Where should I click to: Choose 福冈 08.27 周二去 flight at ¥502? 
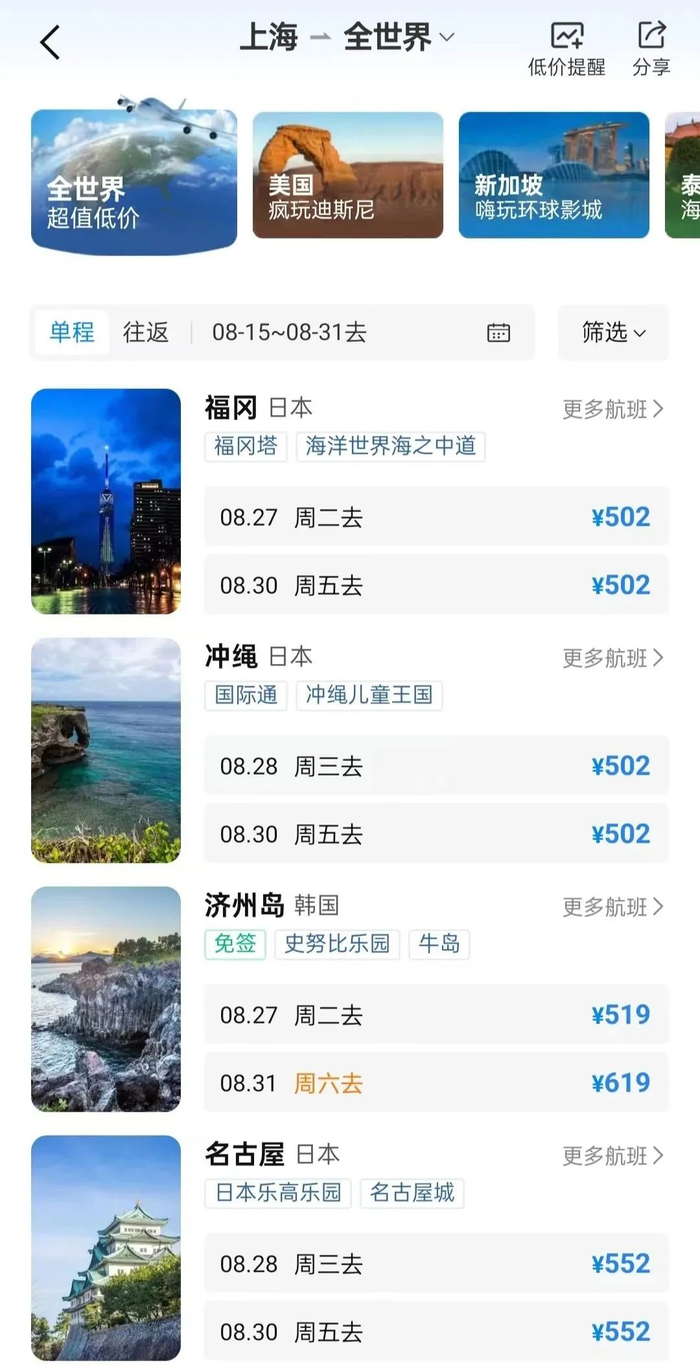(x=436, y=517)
